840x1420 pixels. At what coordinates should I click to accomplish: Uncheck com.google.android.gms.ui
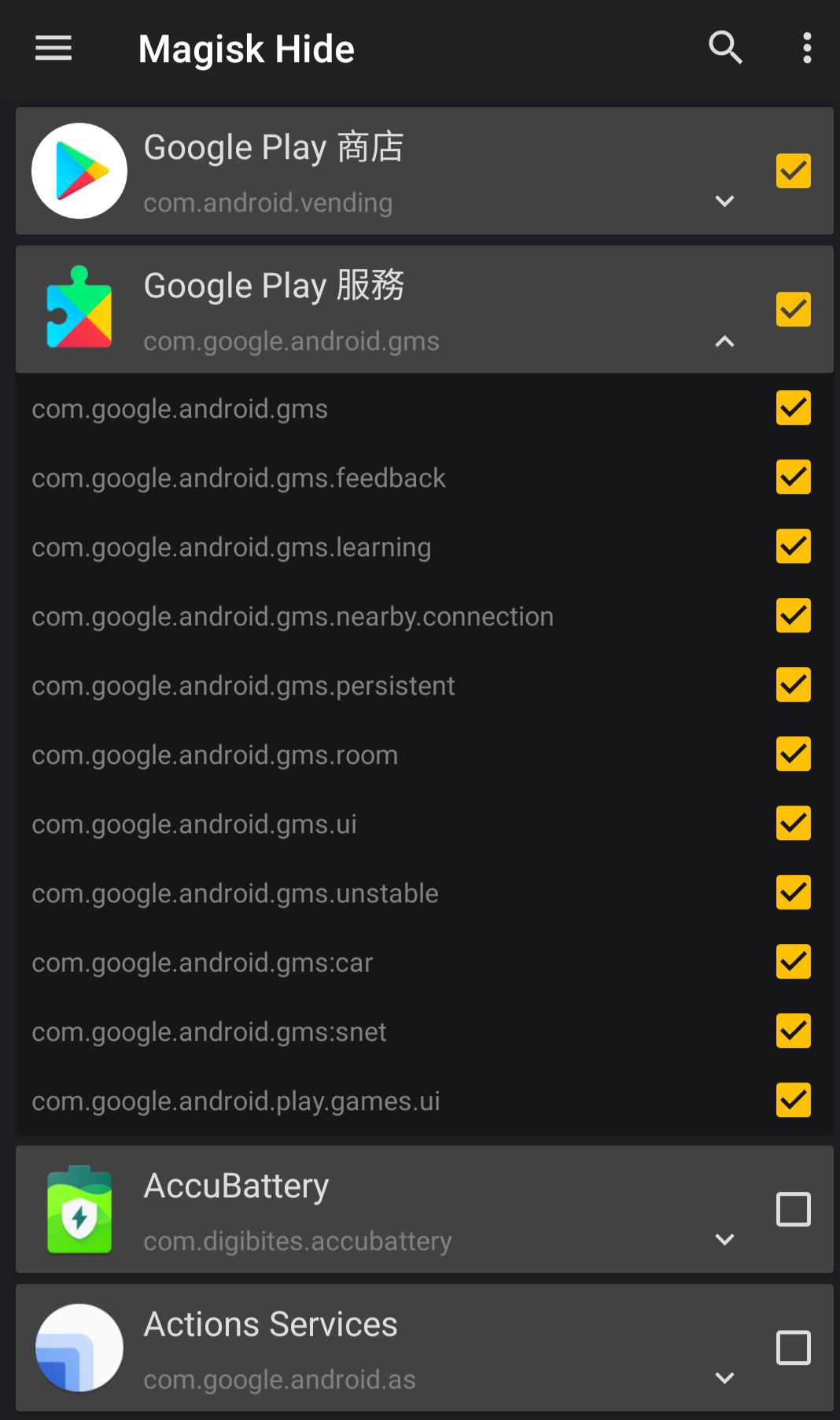coord(793,823)
